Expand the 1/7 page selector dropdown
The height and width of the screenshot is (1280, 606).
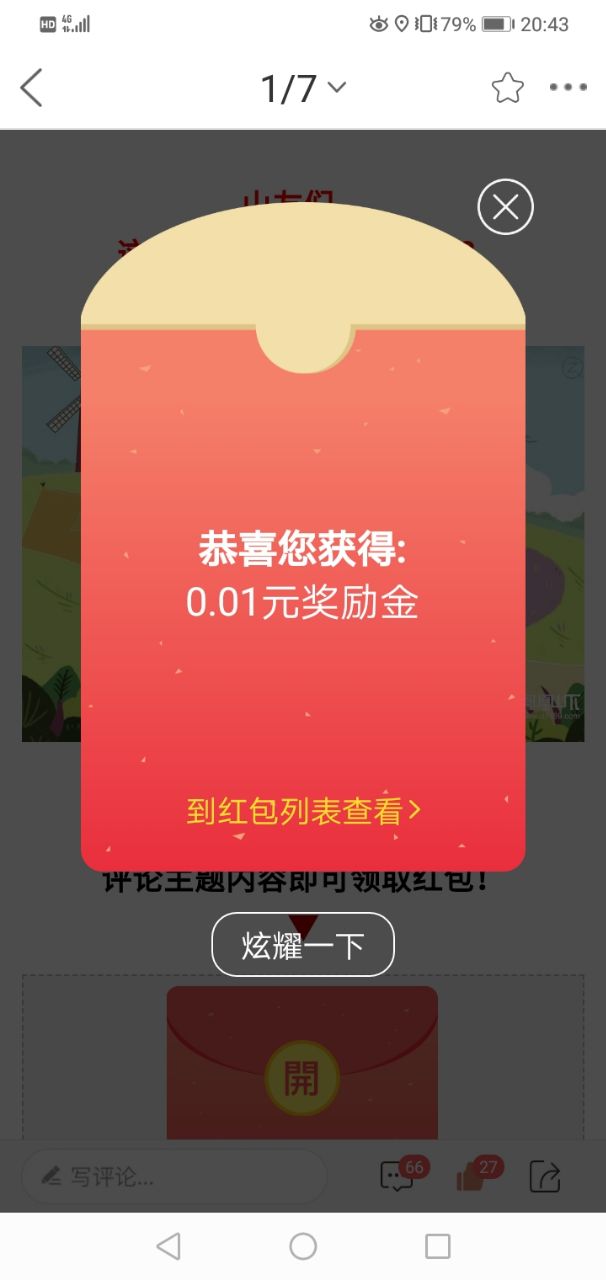303,88
